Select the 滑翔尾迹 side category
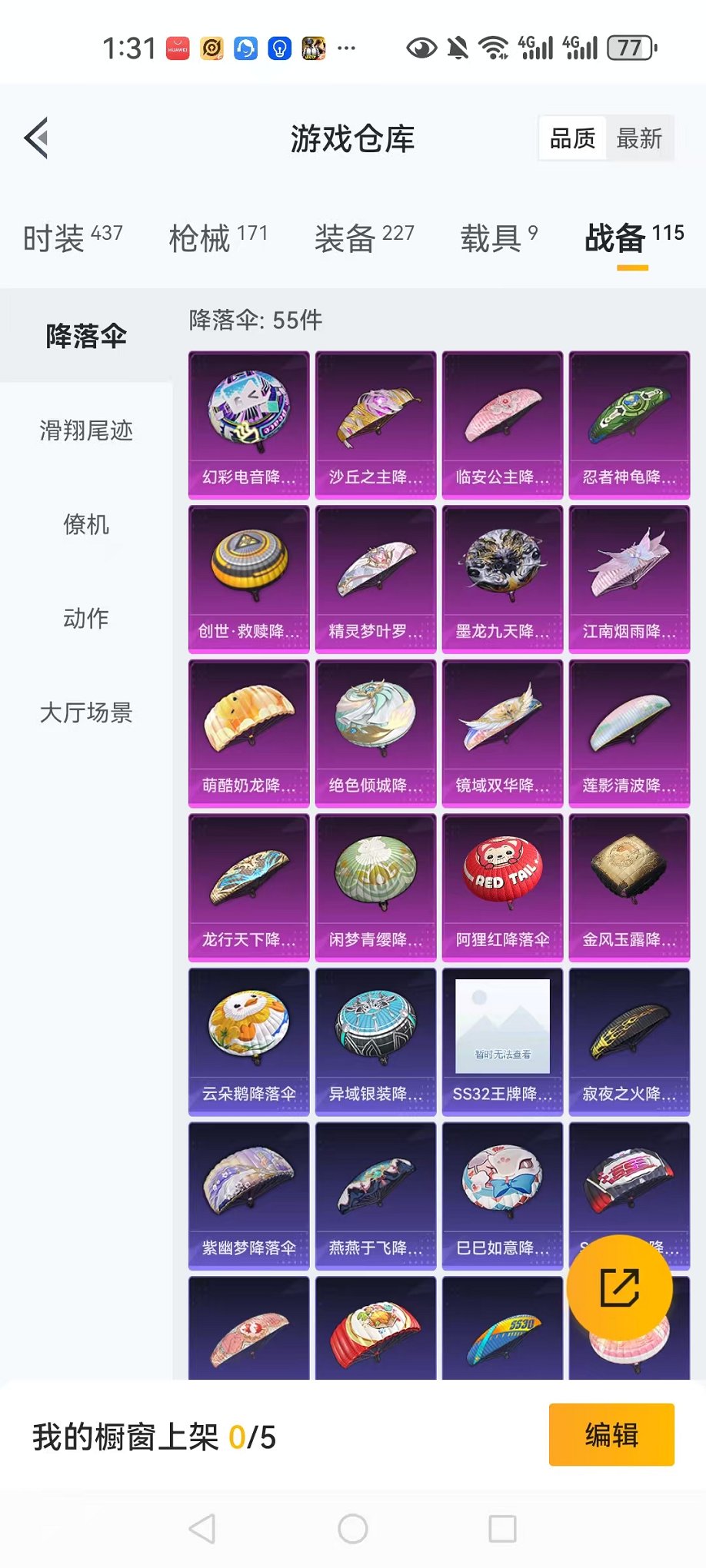The height and width of the screenshot is (1568, 706). [x=86, y=430]
